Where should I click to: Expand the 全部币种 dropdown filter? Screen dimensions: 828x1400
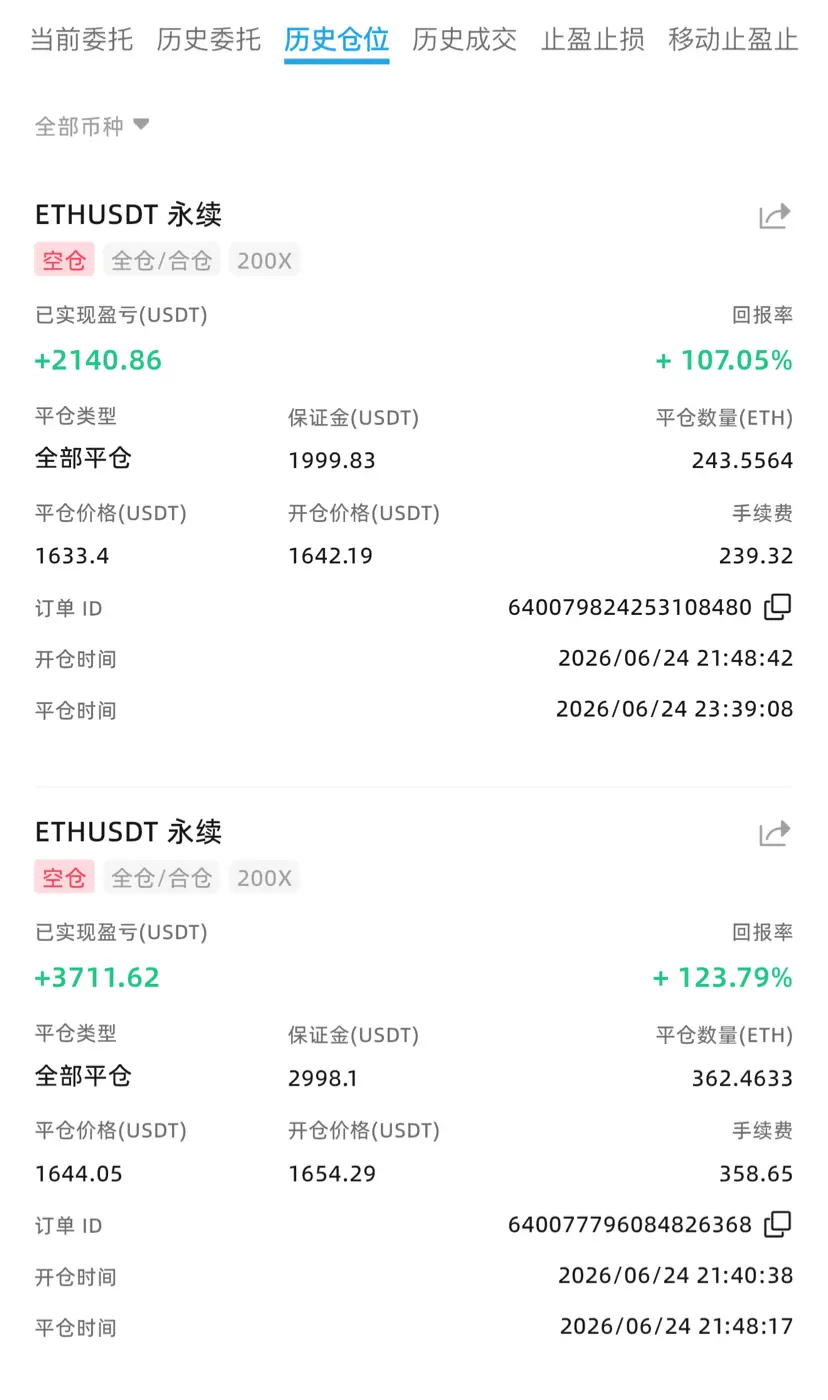tap(92, 126)
